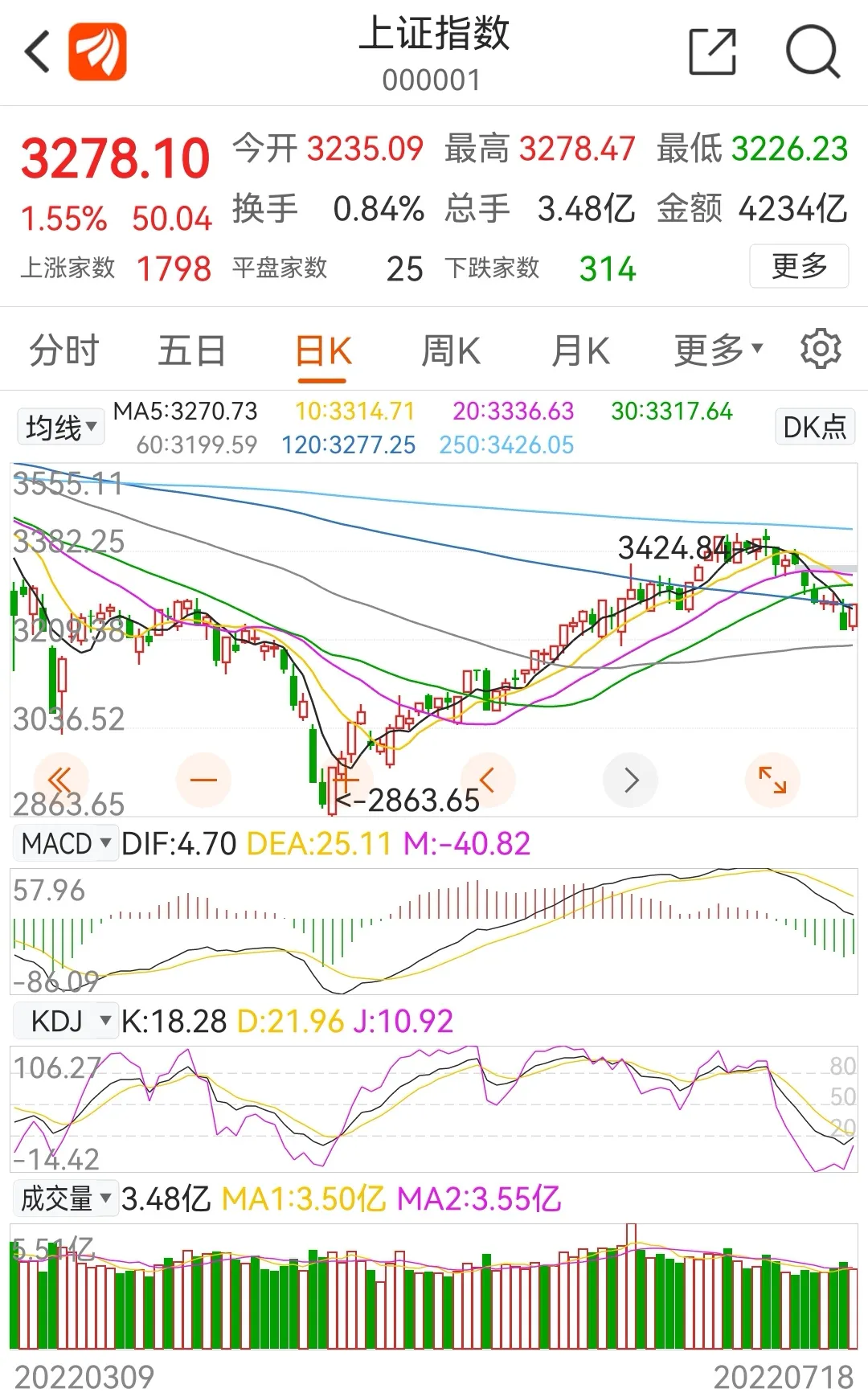The width and height of the screenshot is (868, 1393).
Task: Open the search magnifier
Action: (x=813, y=52)
